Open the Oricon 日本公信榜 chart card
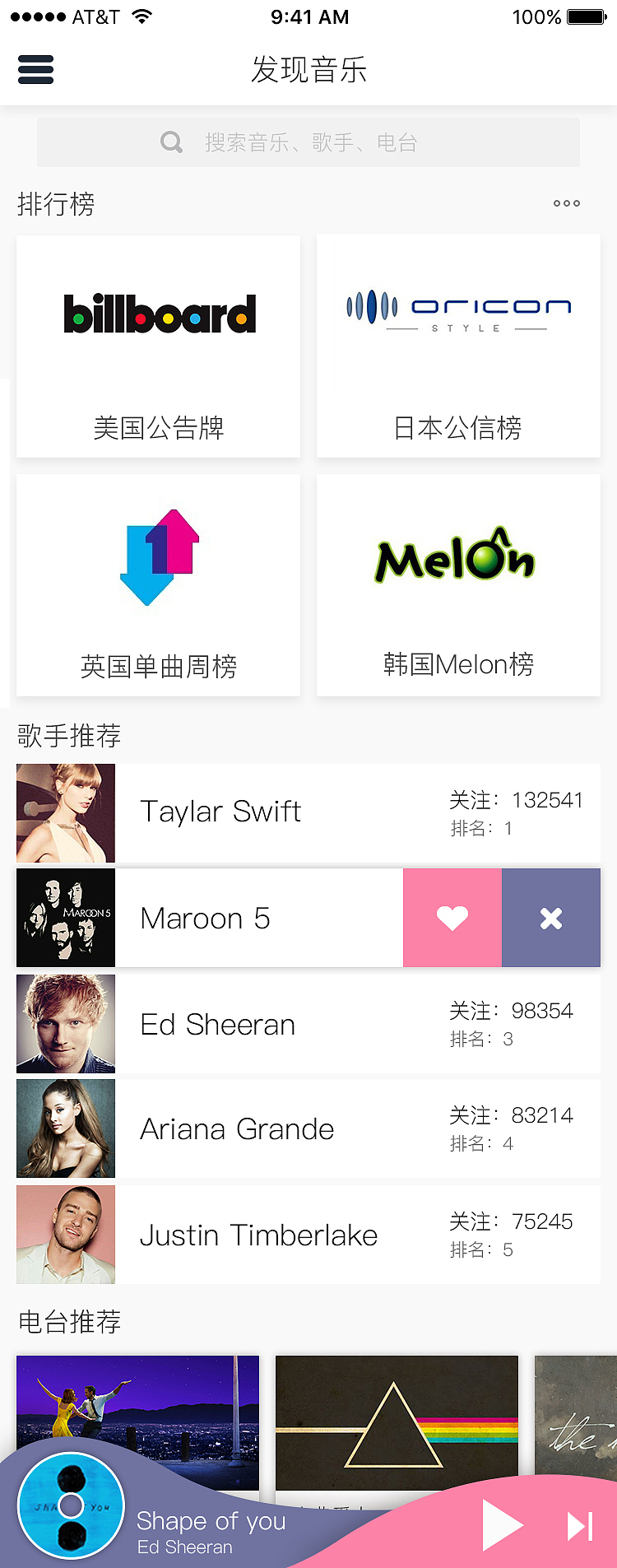The height and width of the screenshot is (1568, 617). click(458, 346)
